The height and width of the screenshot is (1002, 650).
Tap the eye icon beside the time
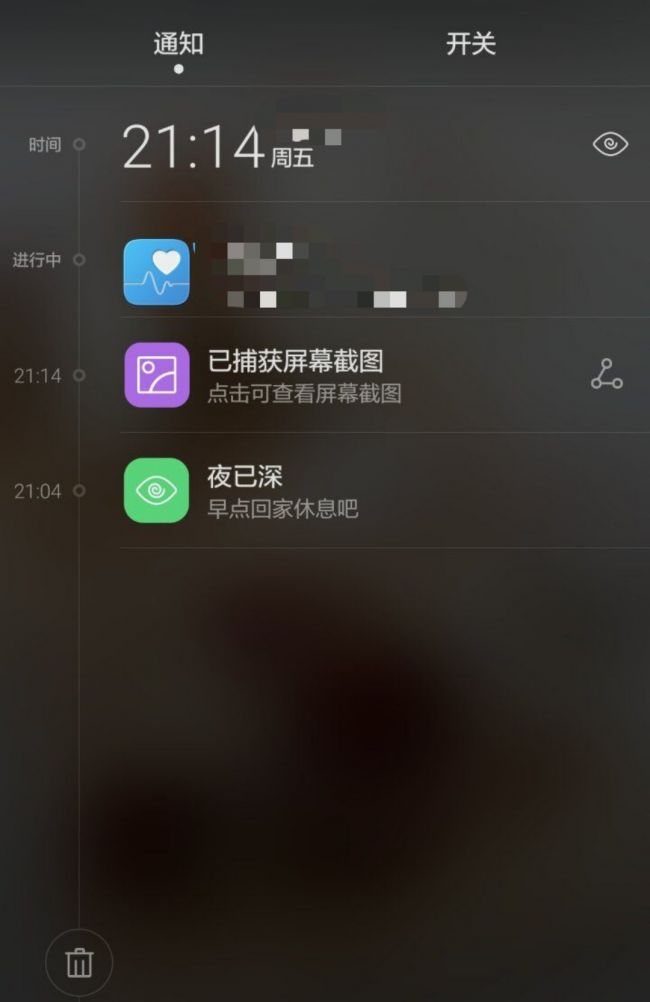click(x=609, y=145)
